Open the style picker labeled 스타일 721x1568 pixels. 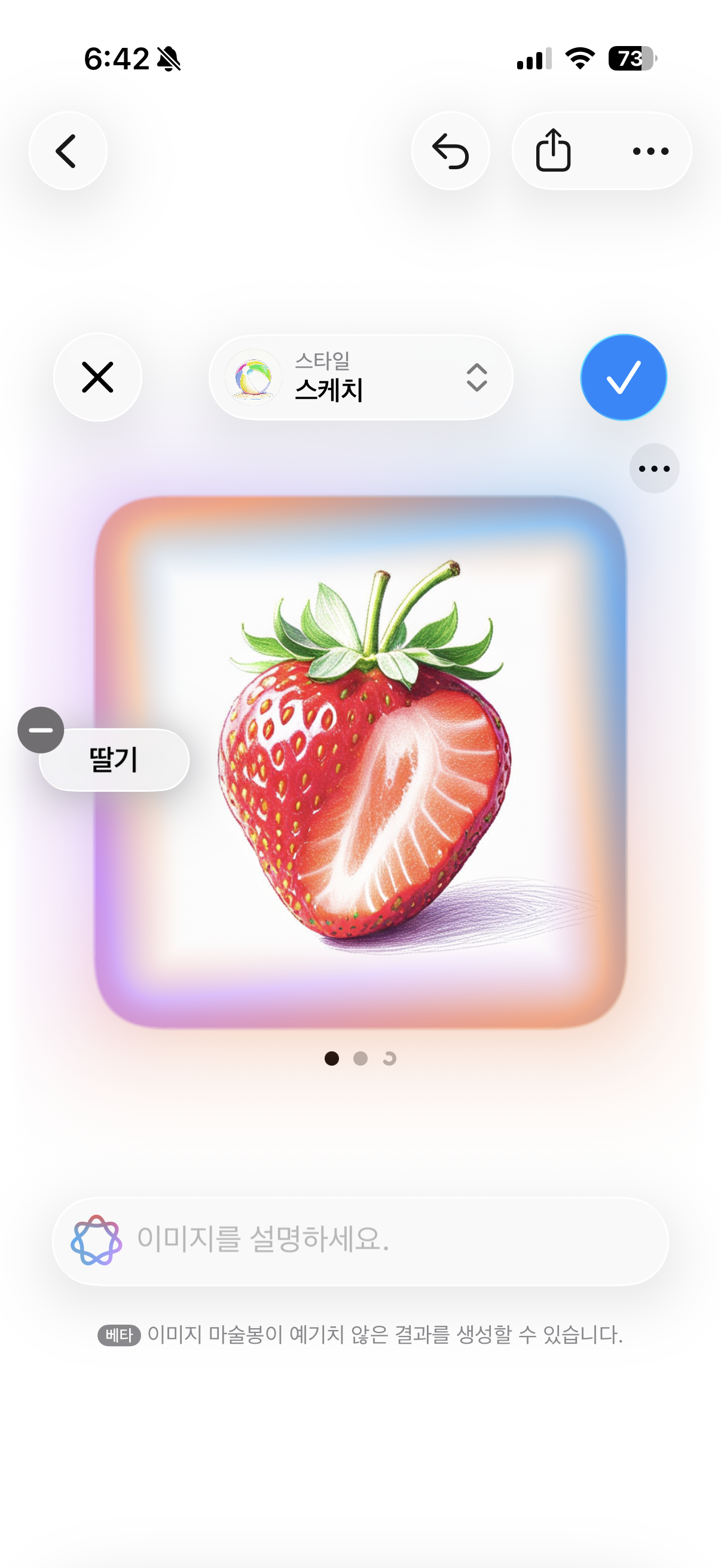(362, 377)
